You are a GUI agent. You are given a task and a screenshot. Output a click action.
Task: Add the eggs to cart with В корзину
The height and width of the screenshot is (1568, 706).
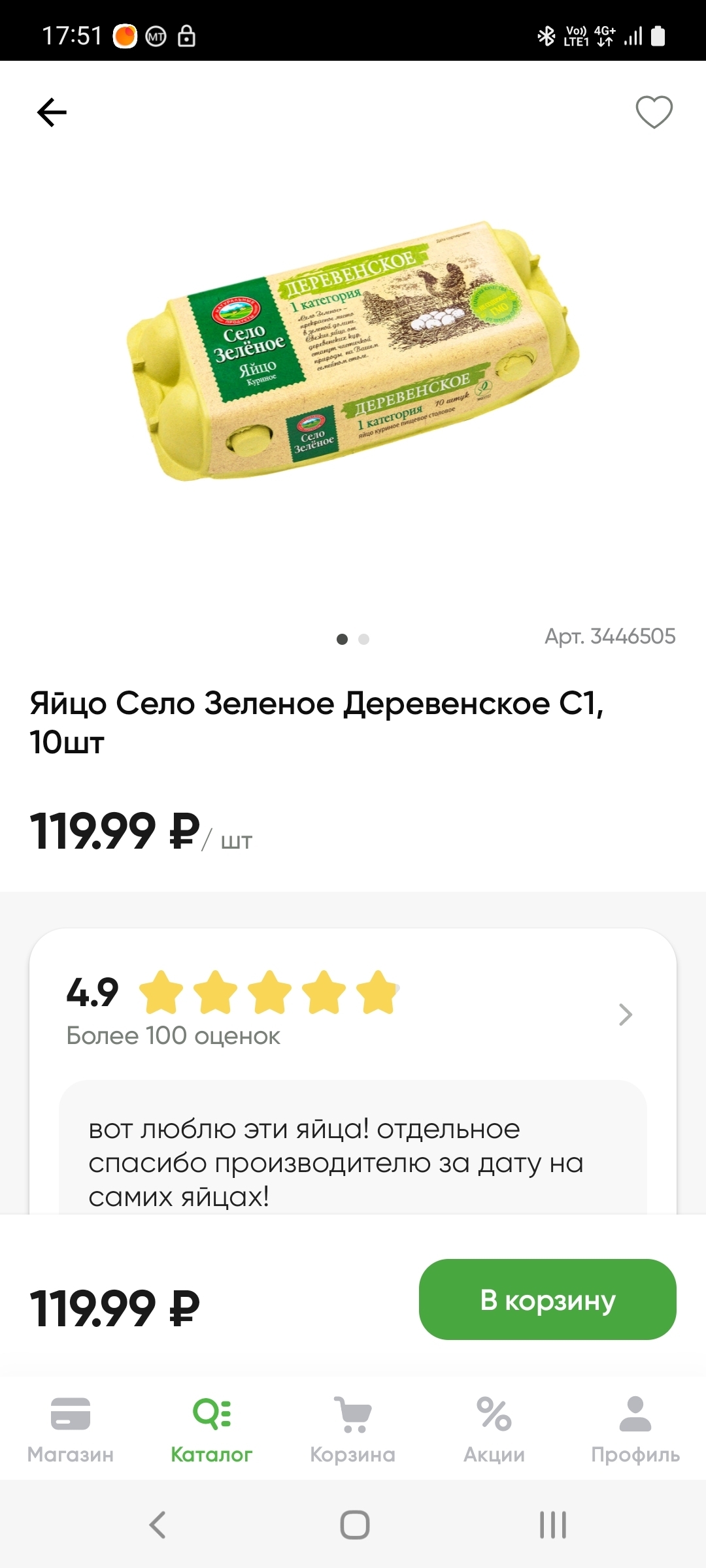547,1299
